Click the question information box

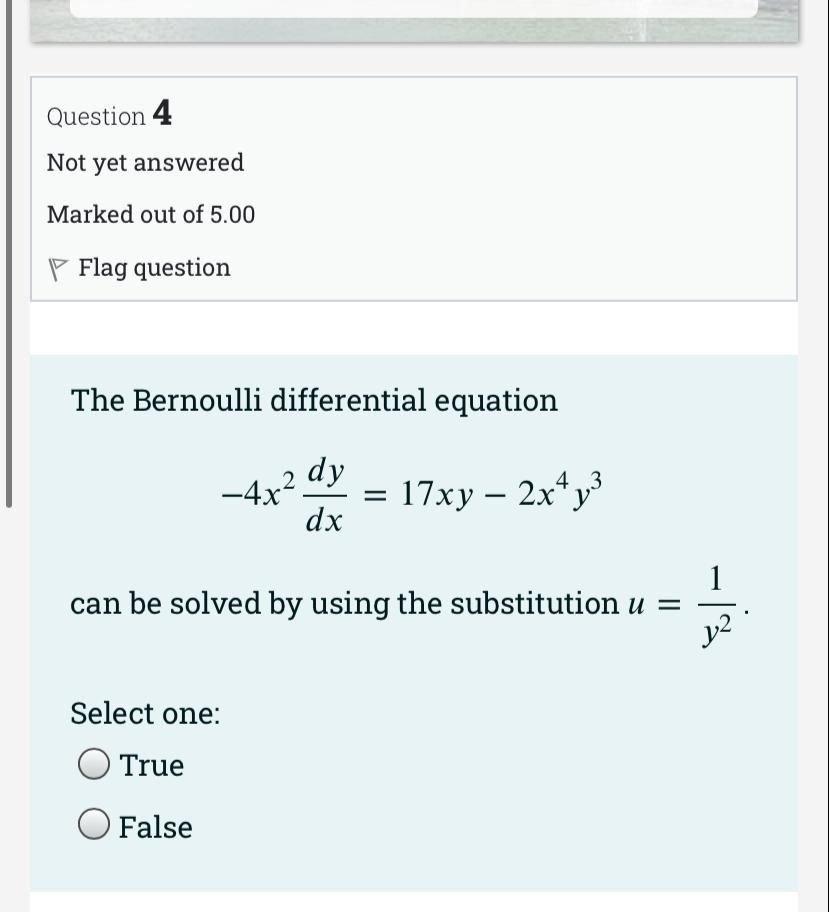click(x=413, y=190)
